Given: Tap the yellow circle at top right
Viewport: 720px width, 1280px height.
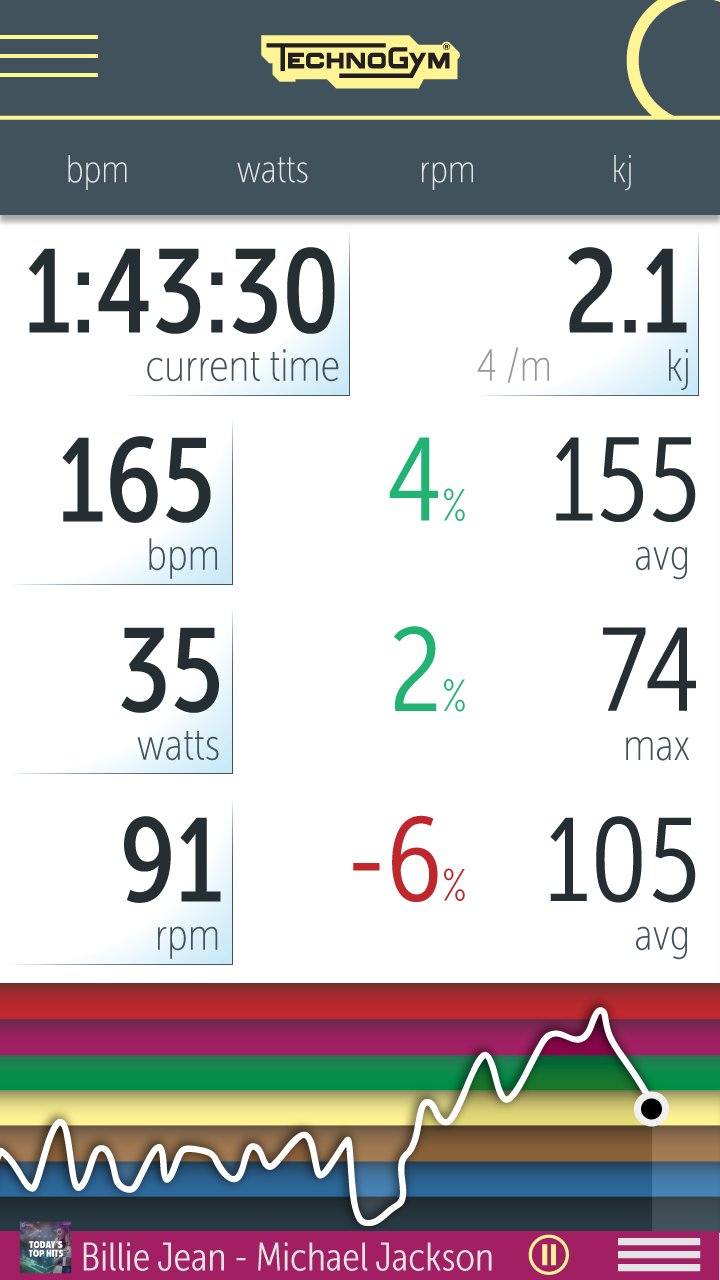Looking at the screenshot, I should coord(673,57).
